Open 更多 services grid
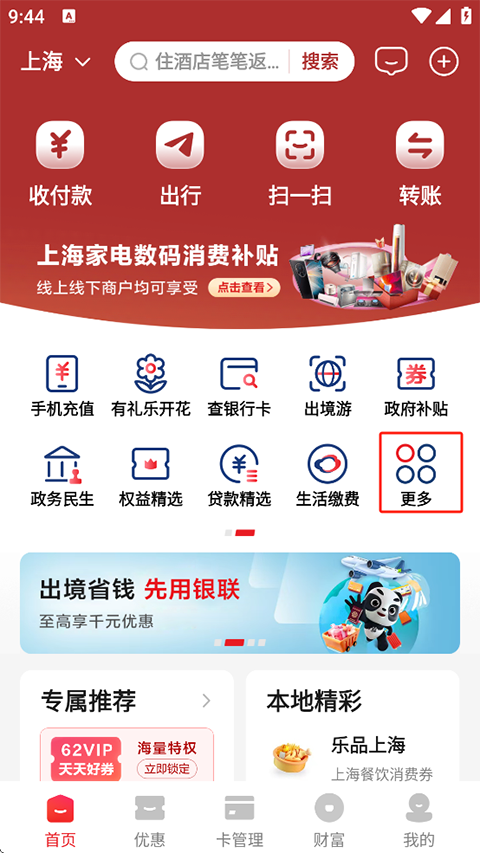Image resolution: width=480 pixels, height=853 pixels. click(x=421, y=472)
